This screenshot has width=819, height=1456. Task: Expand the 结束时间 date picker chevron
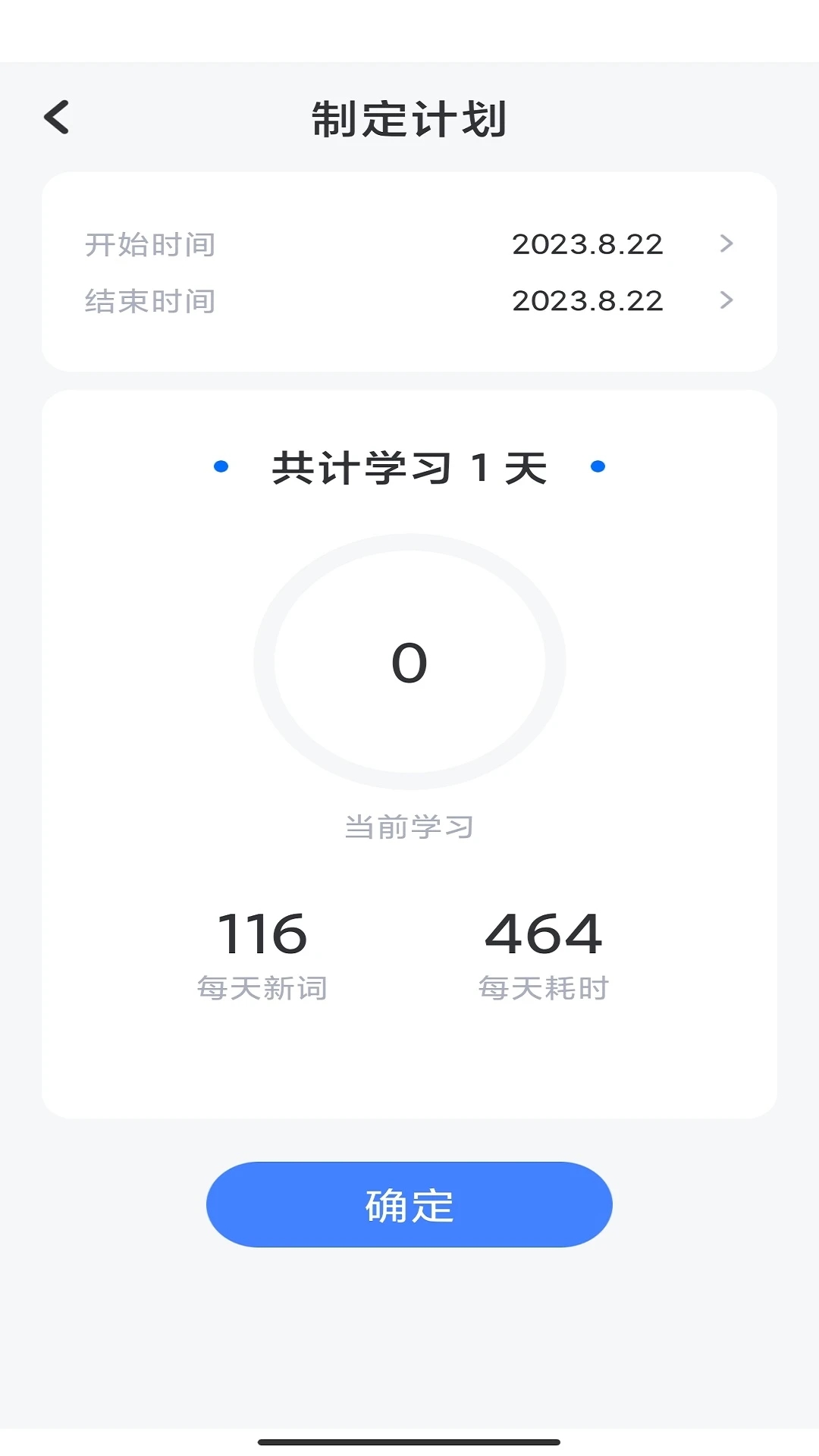pos(726,301)
